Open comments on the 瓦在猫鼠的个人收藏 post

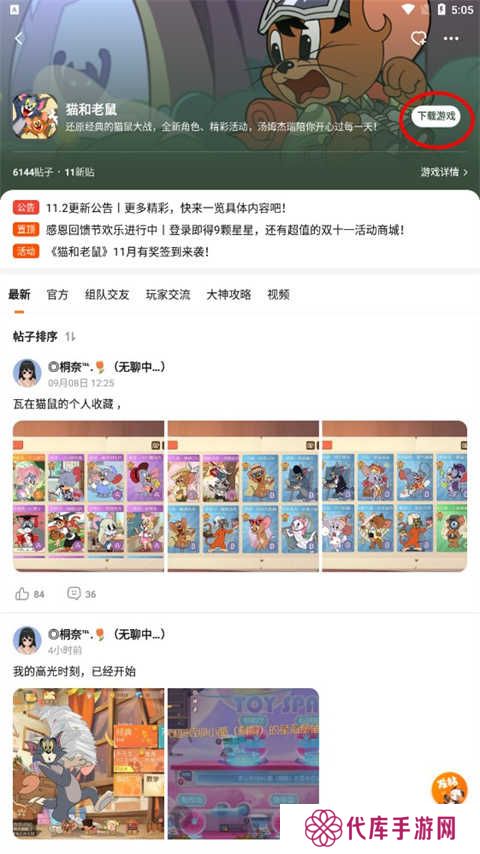[81, 594]
